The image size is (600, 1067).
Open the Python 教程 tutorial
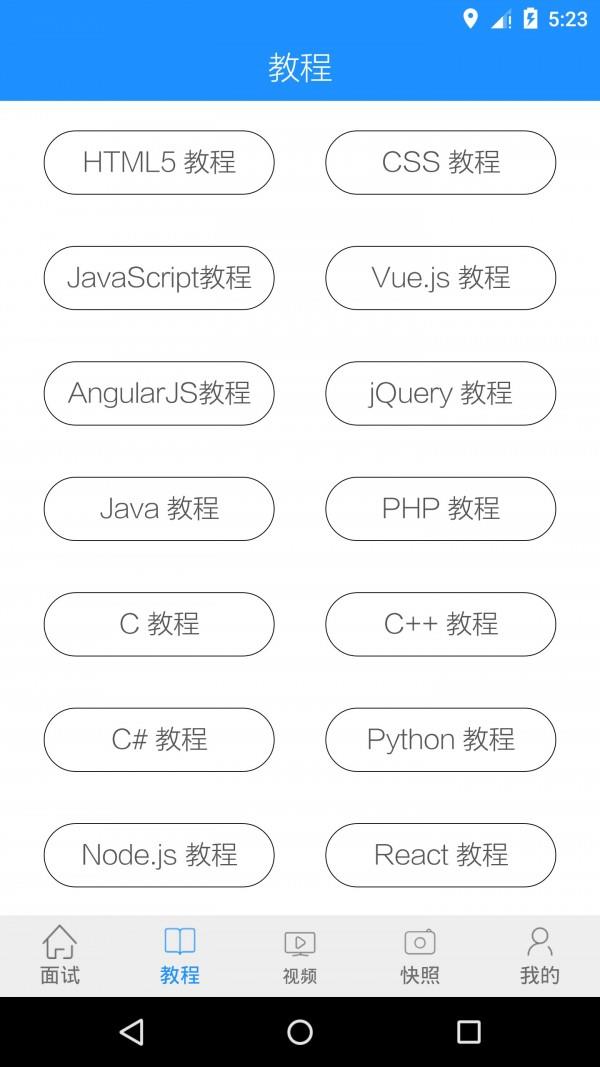pyautogui.click(x=441, y=740)
